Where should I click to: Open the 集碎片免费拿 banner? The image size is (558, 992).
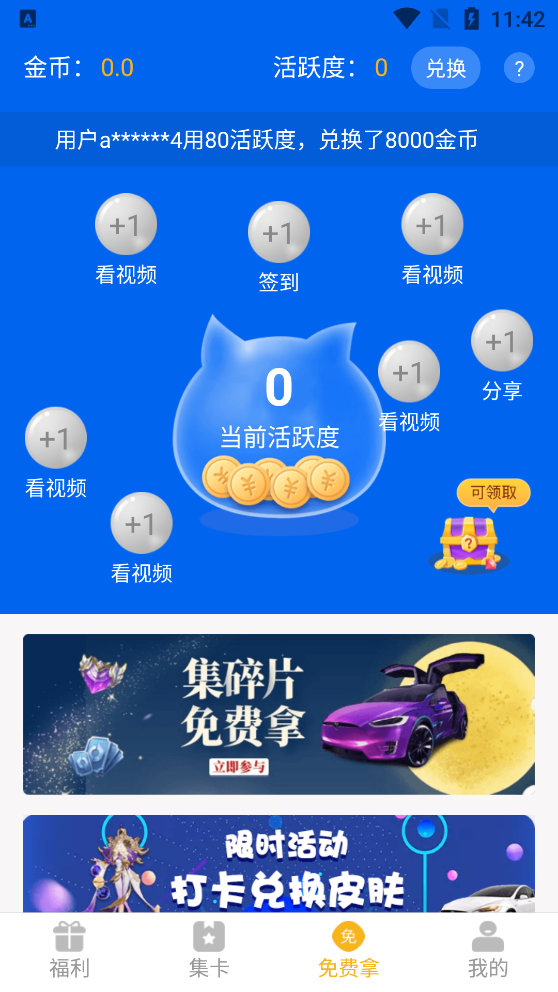click(x=279, y=714)
